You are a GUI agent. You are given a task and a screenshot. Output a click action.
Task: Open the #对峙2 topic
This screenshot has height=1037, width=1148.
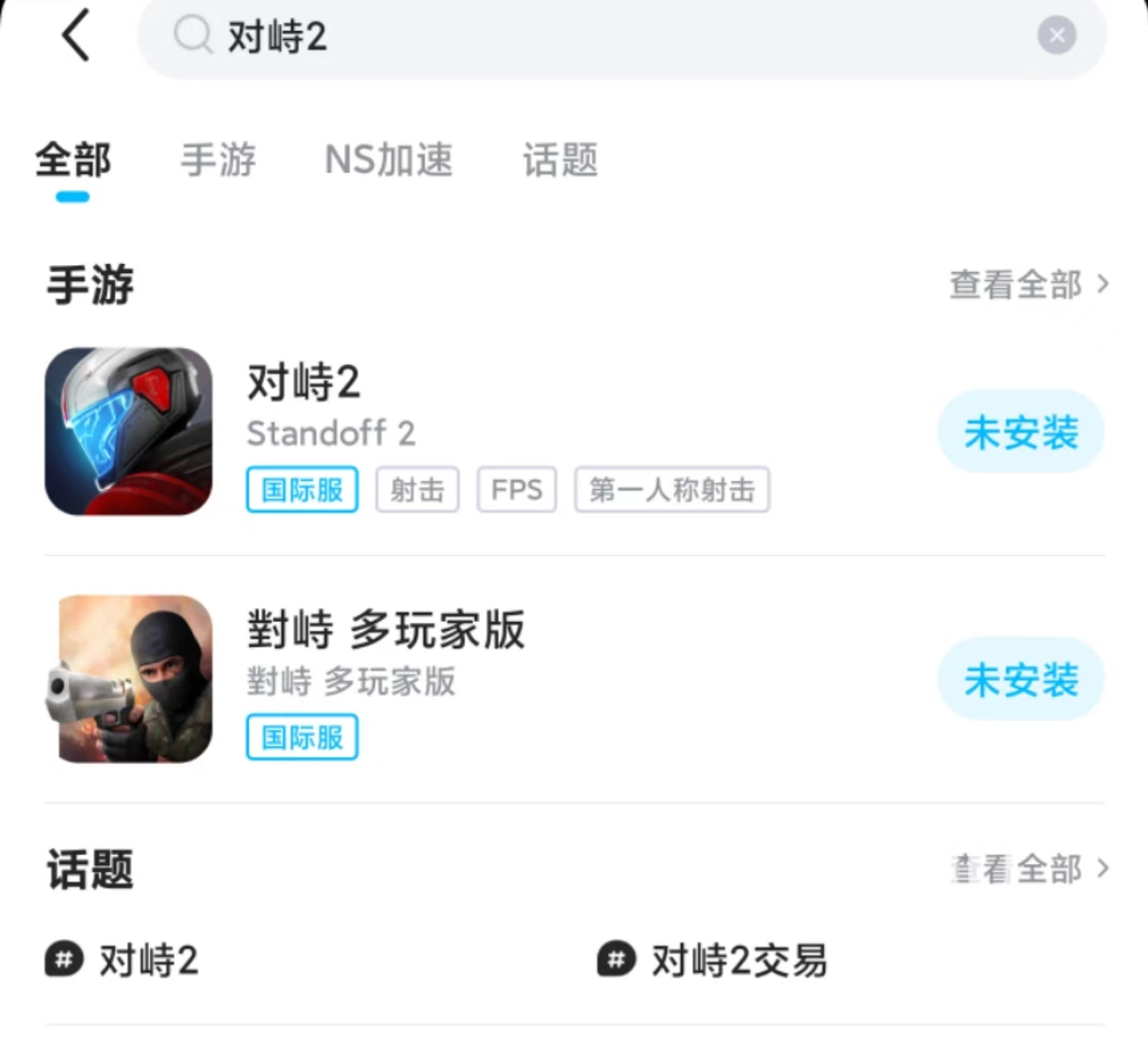point(124,960)
